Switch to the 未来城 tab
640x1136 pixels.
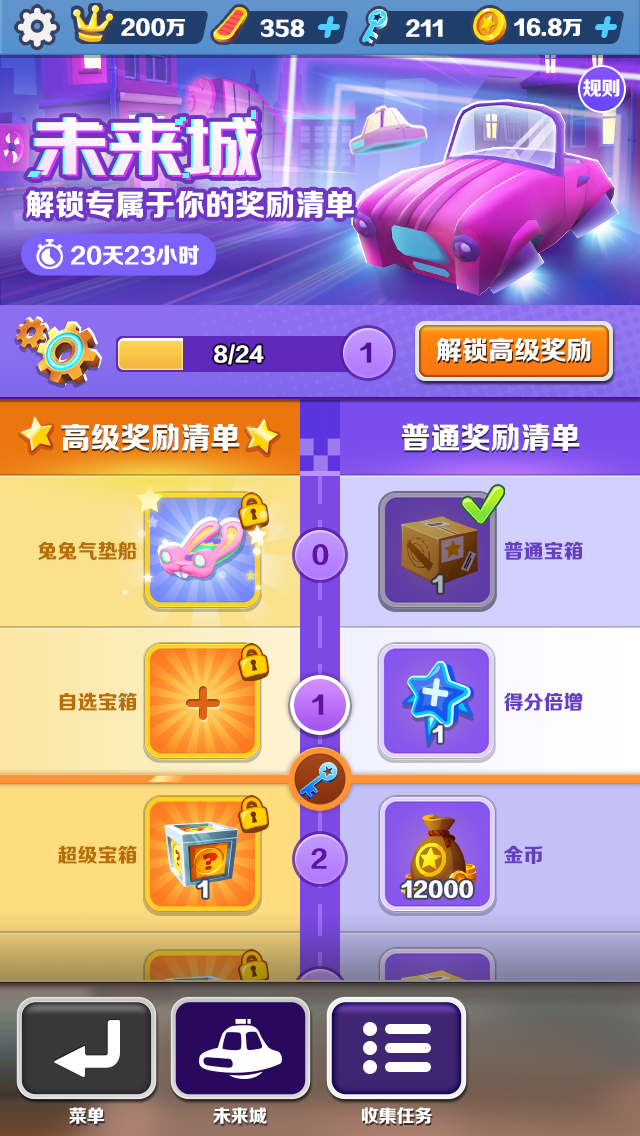tap(240, 1048)
